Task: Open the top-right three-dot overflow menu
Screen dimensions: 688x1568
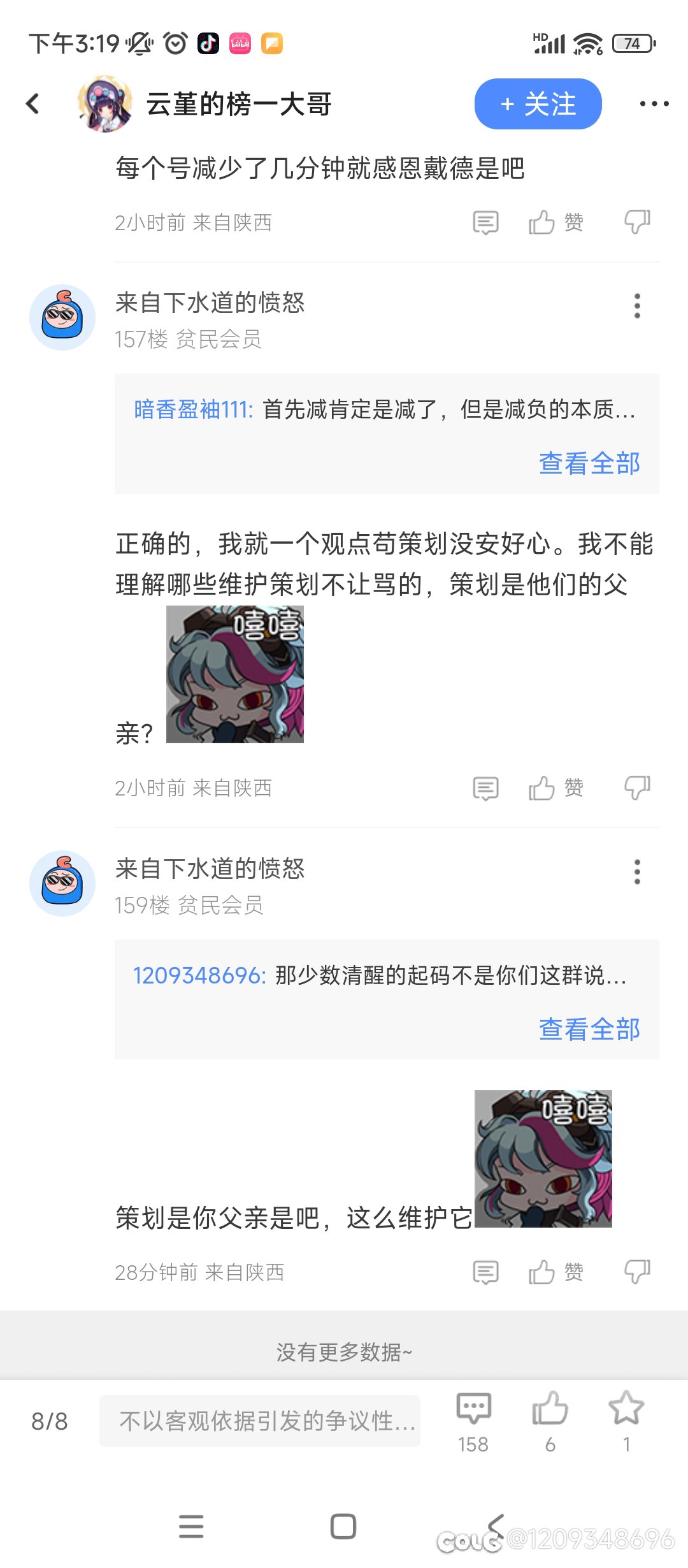Action: [x=654, y=104]
